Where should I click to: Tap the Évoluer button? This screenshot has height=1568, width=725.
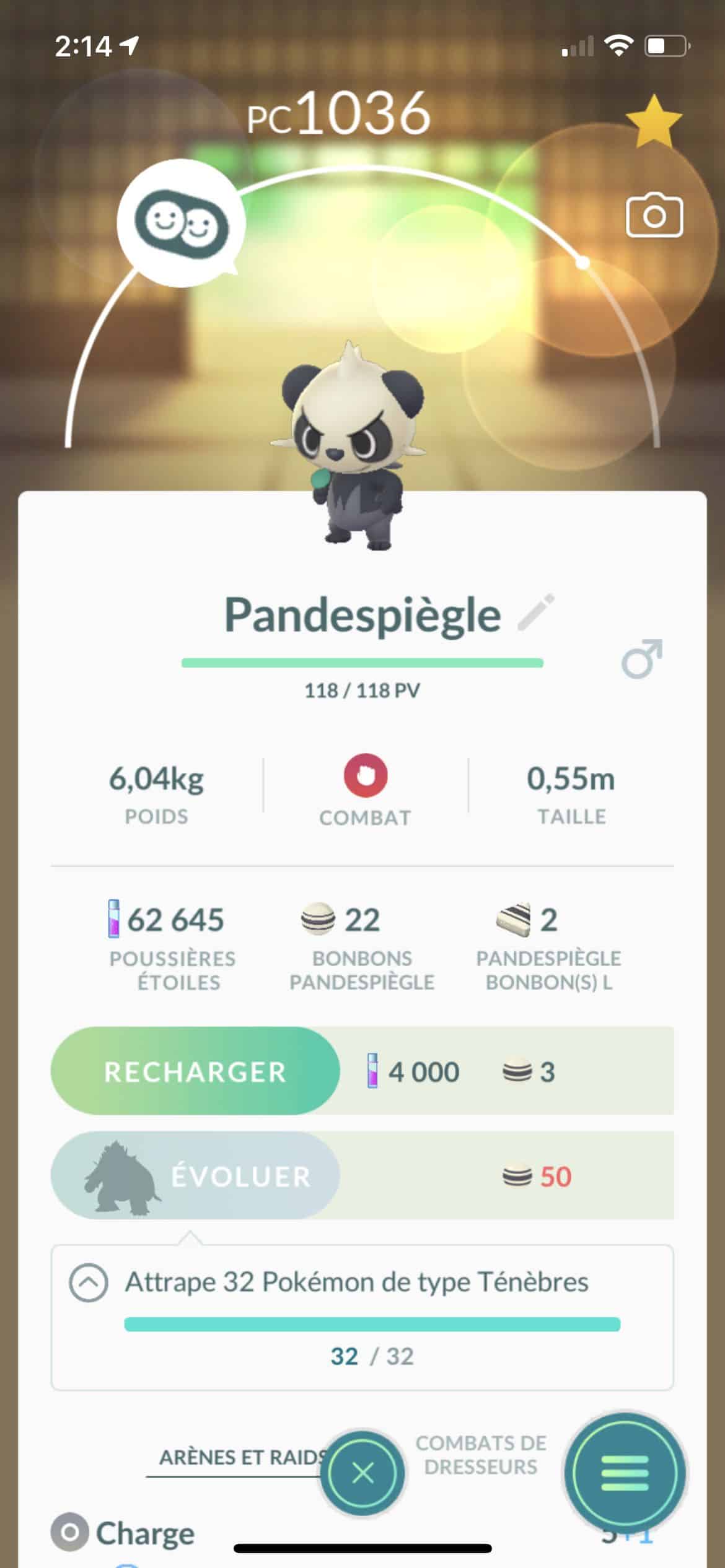[195, 1176]
